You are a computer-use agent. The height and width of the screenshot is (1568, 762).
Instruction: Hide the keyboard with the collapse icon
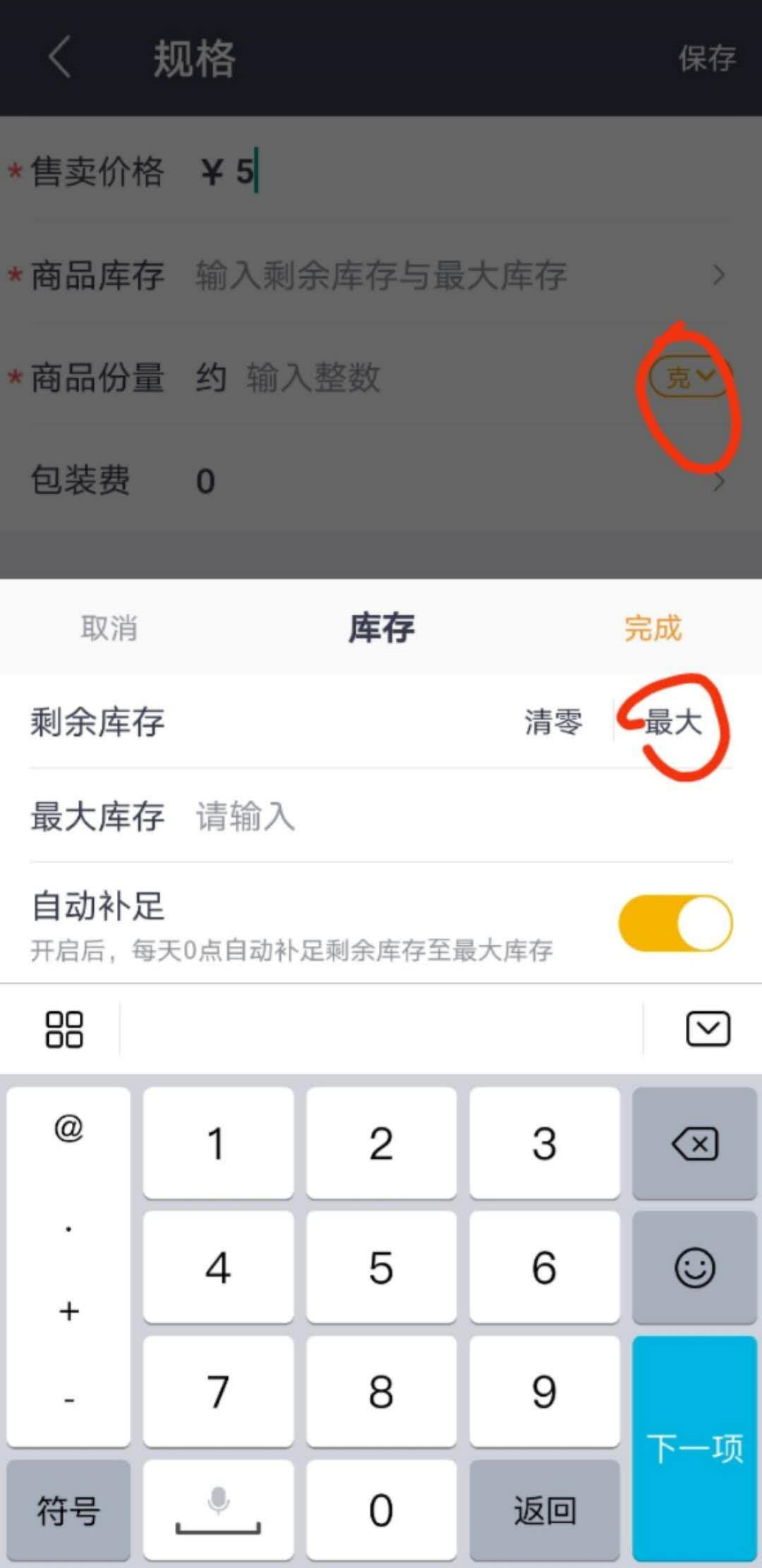click(x=708, y=1029)
